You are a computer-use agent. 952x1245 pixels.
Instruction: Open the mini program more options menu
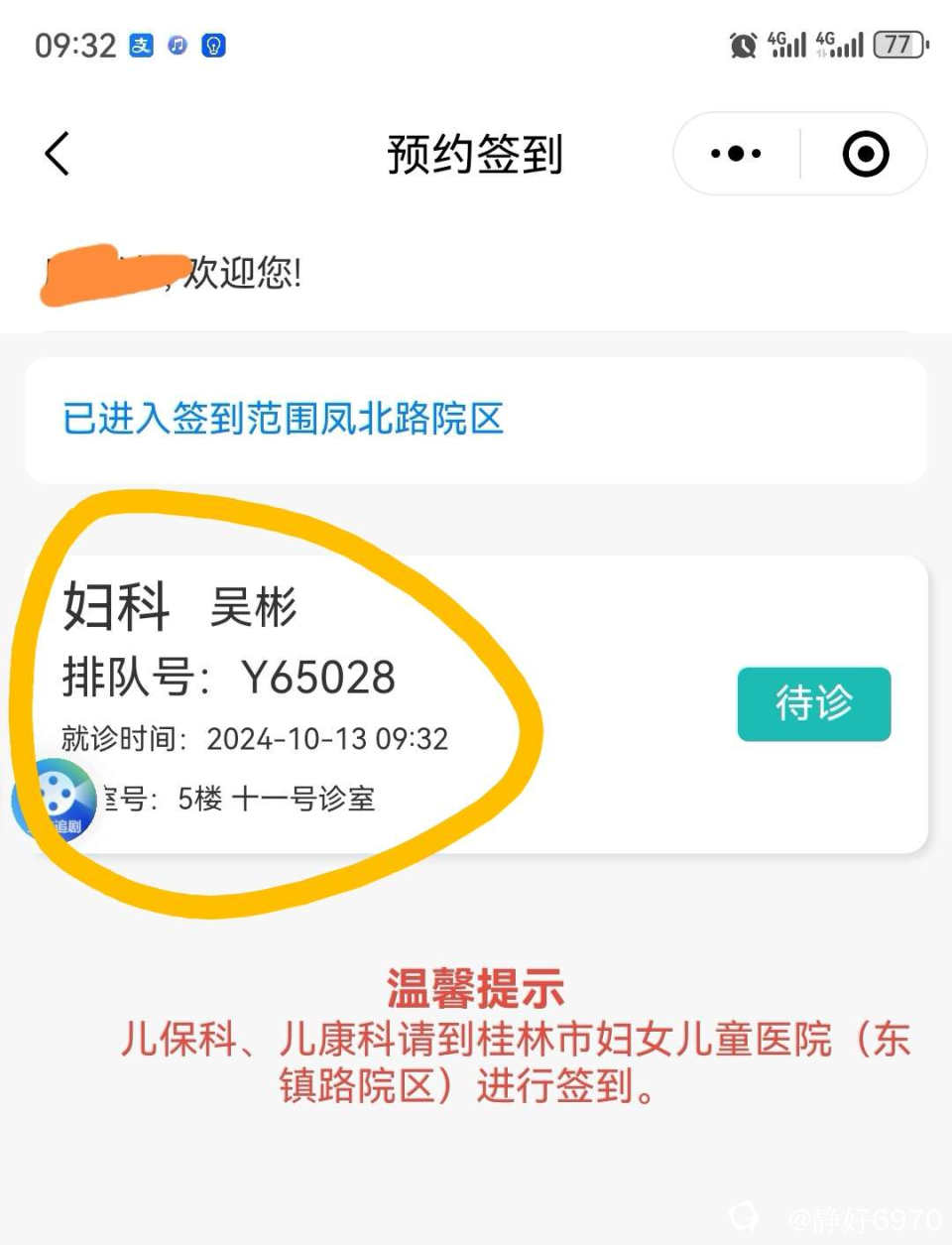coord(736,154)
